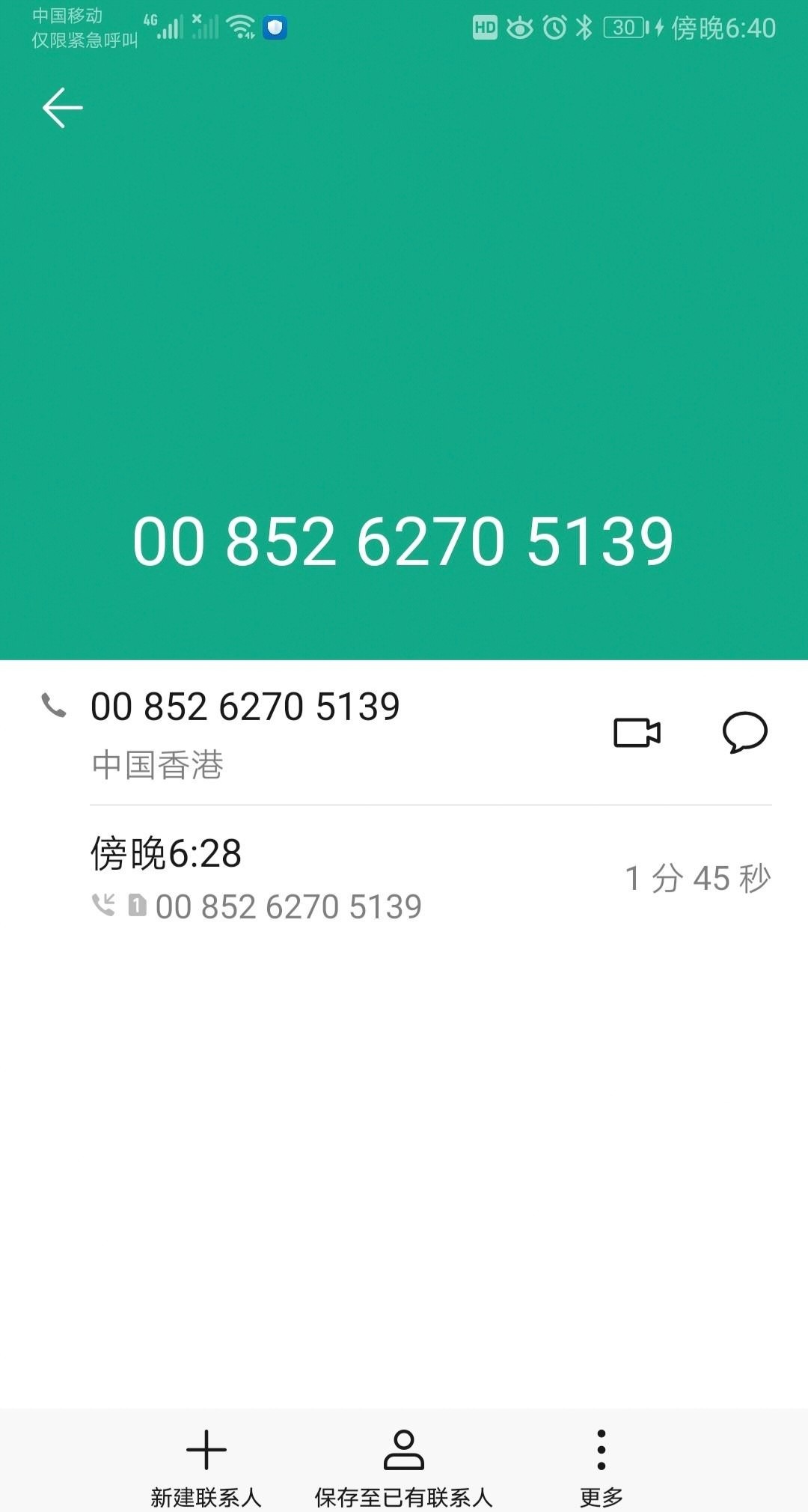
Task: Call 00 852 6270 5139 from the number row
Action: coord(245,707)
